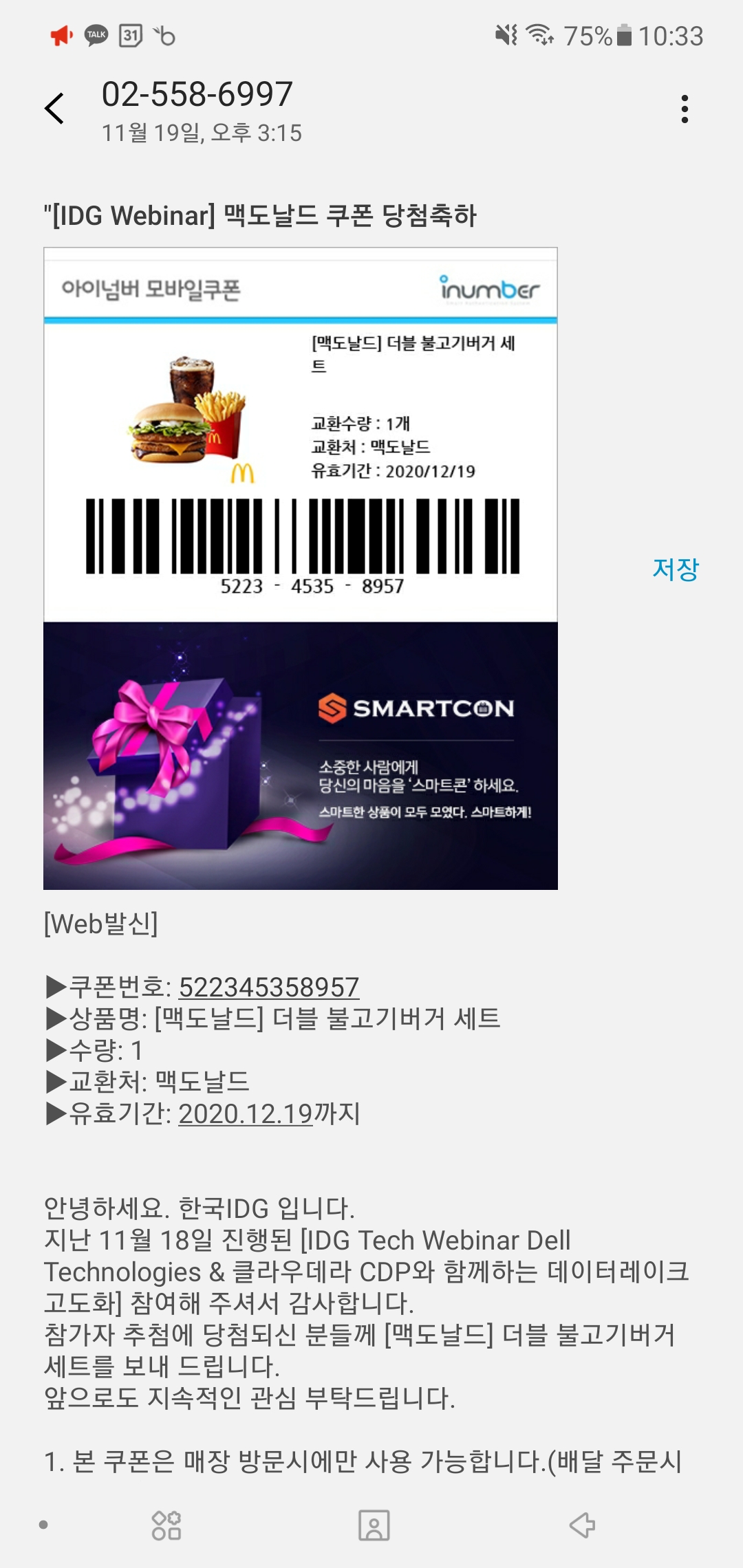
Task: Tap the underlined coupon number 522345358957
Action: pos(269,987)
